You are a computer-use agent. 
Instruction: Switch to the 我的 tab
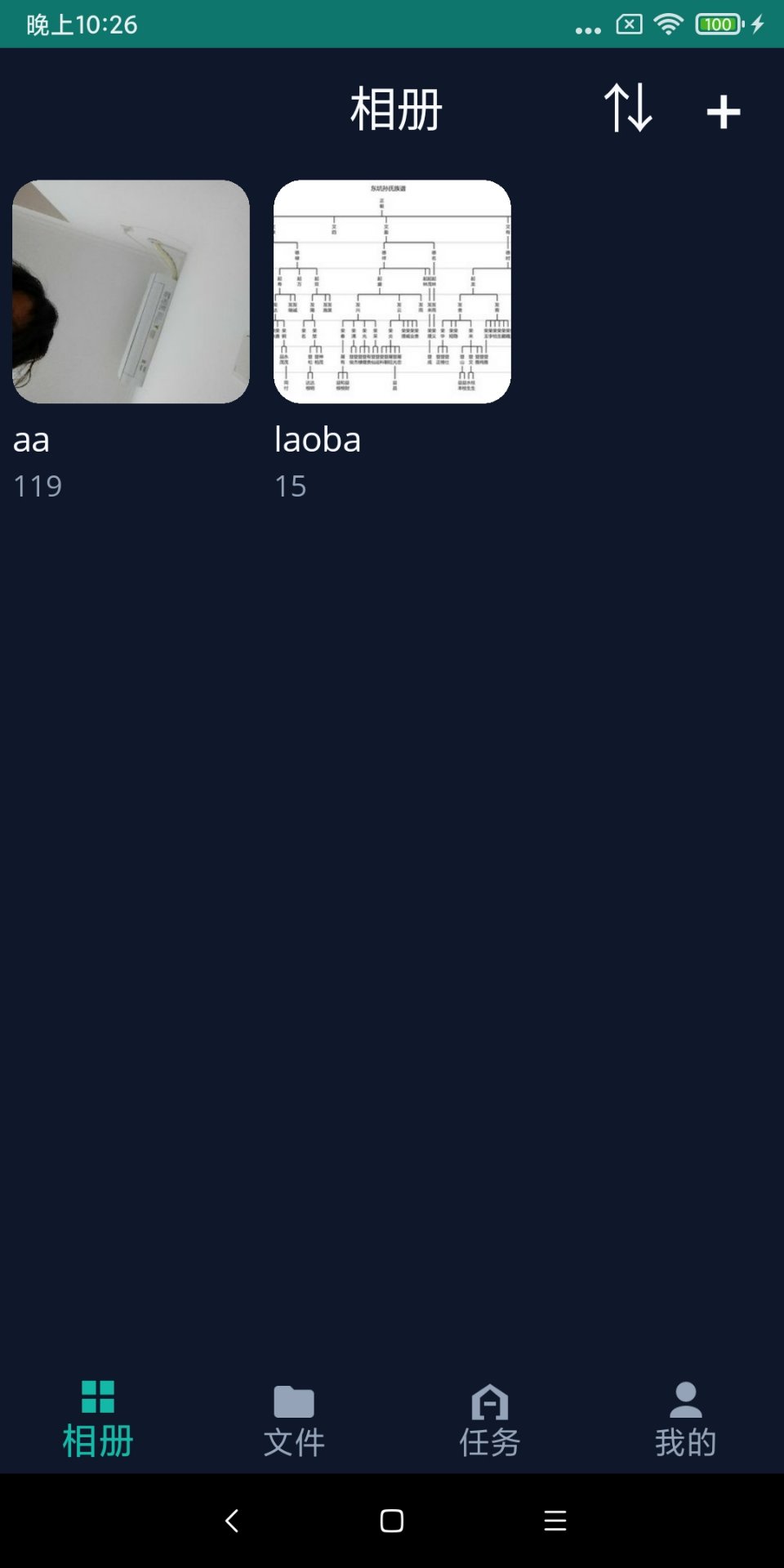686,1420
